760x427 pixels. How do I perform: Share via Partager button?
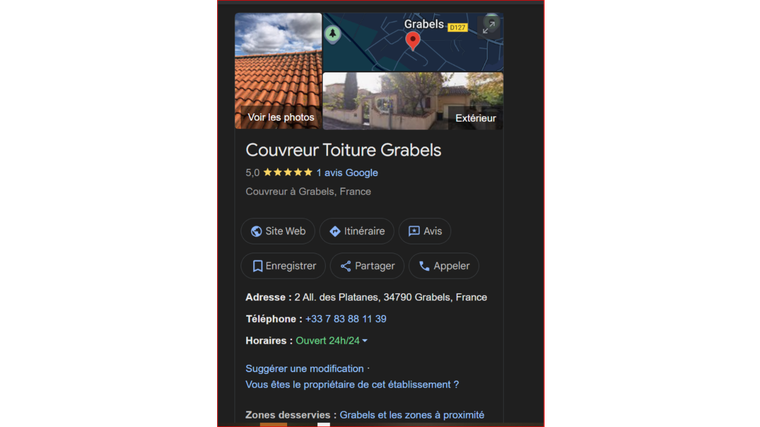pos(367,266)
